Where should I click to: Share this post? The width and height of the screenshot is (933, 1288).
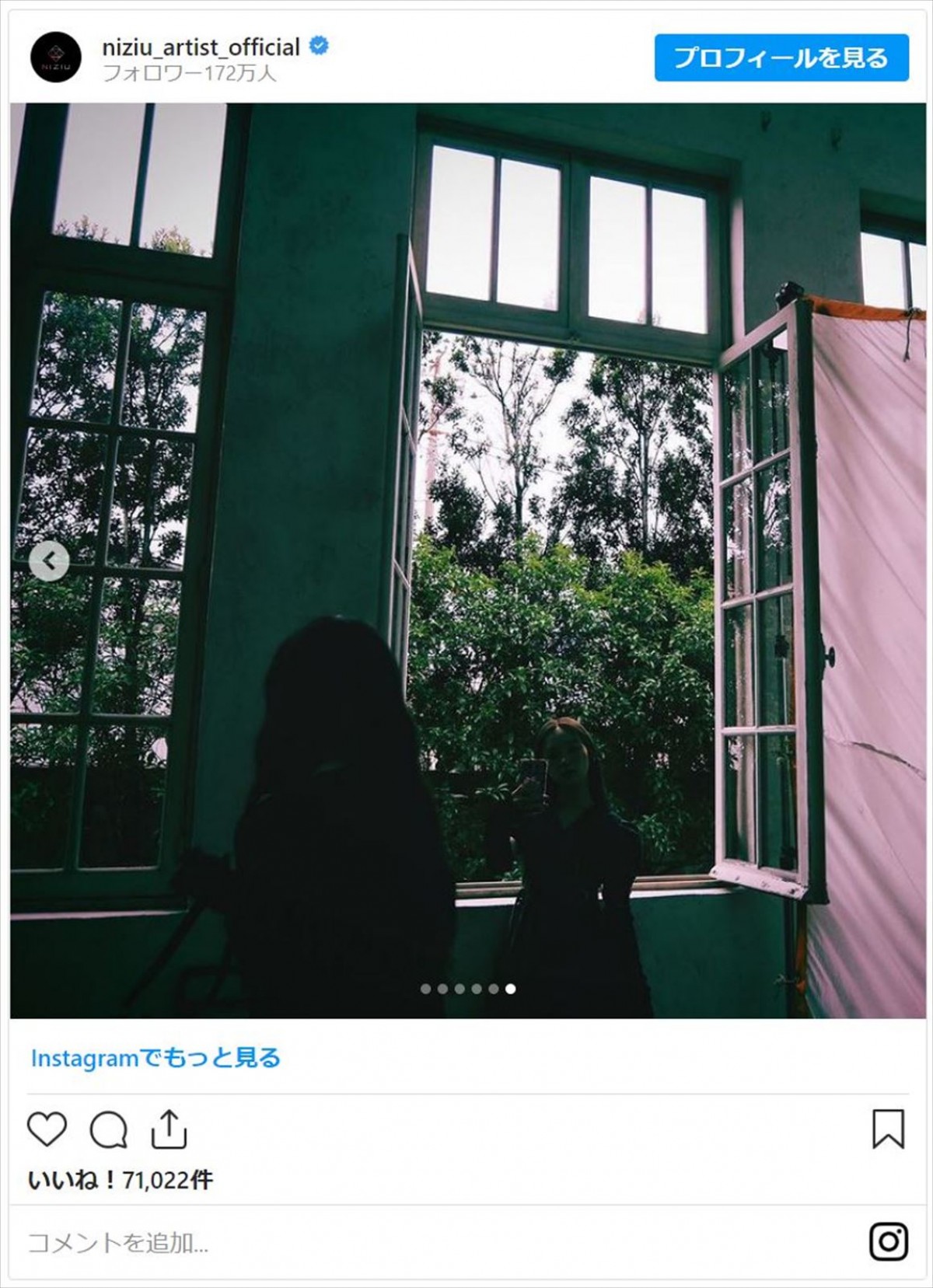pos(169,1129)
